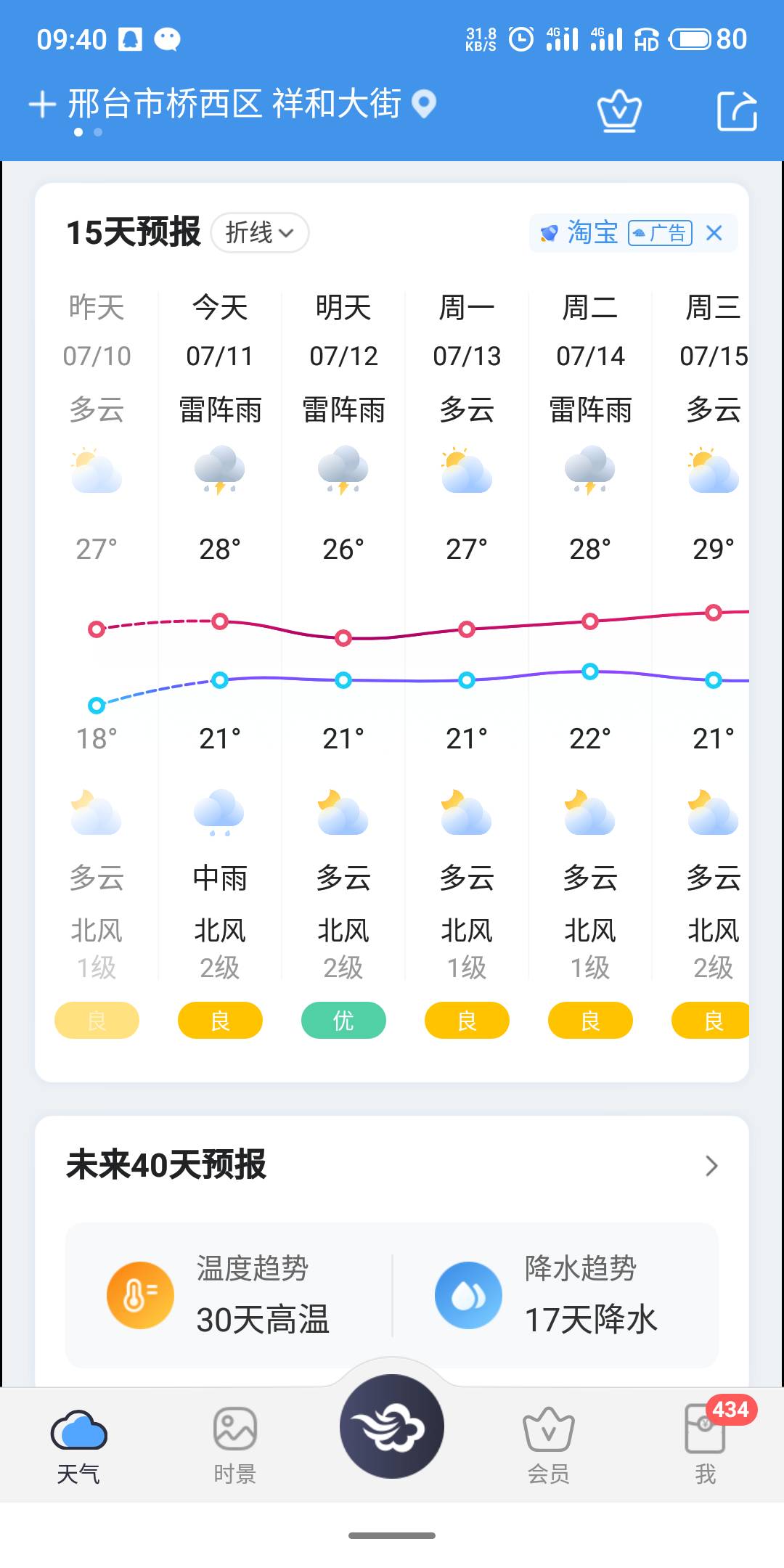
Task: Open the VIP crown icon in header
Action: (x=619, y=111)
